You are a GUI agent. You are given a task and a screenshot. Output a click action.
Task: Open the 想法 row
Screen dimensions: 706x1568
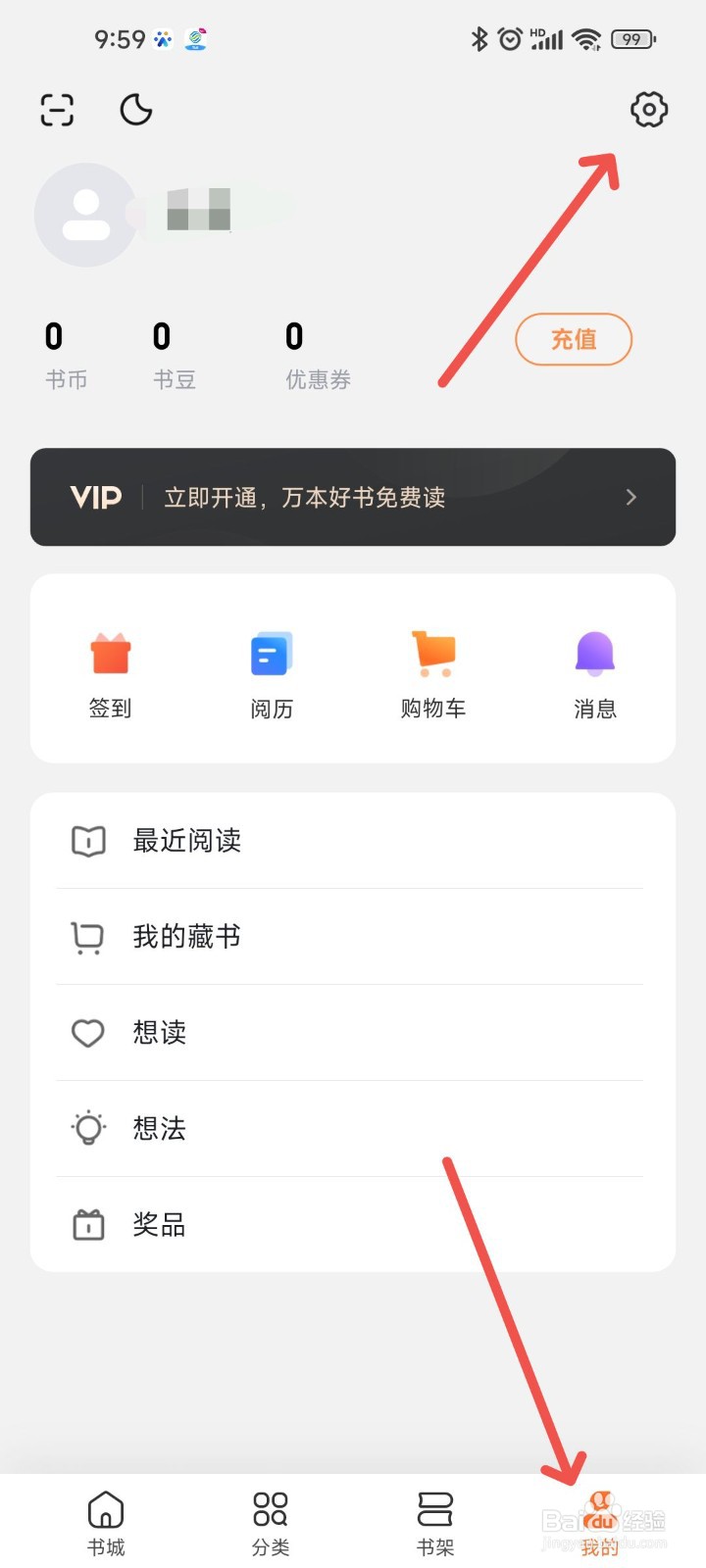353,1129
